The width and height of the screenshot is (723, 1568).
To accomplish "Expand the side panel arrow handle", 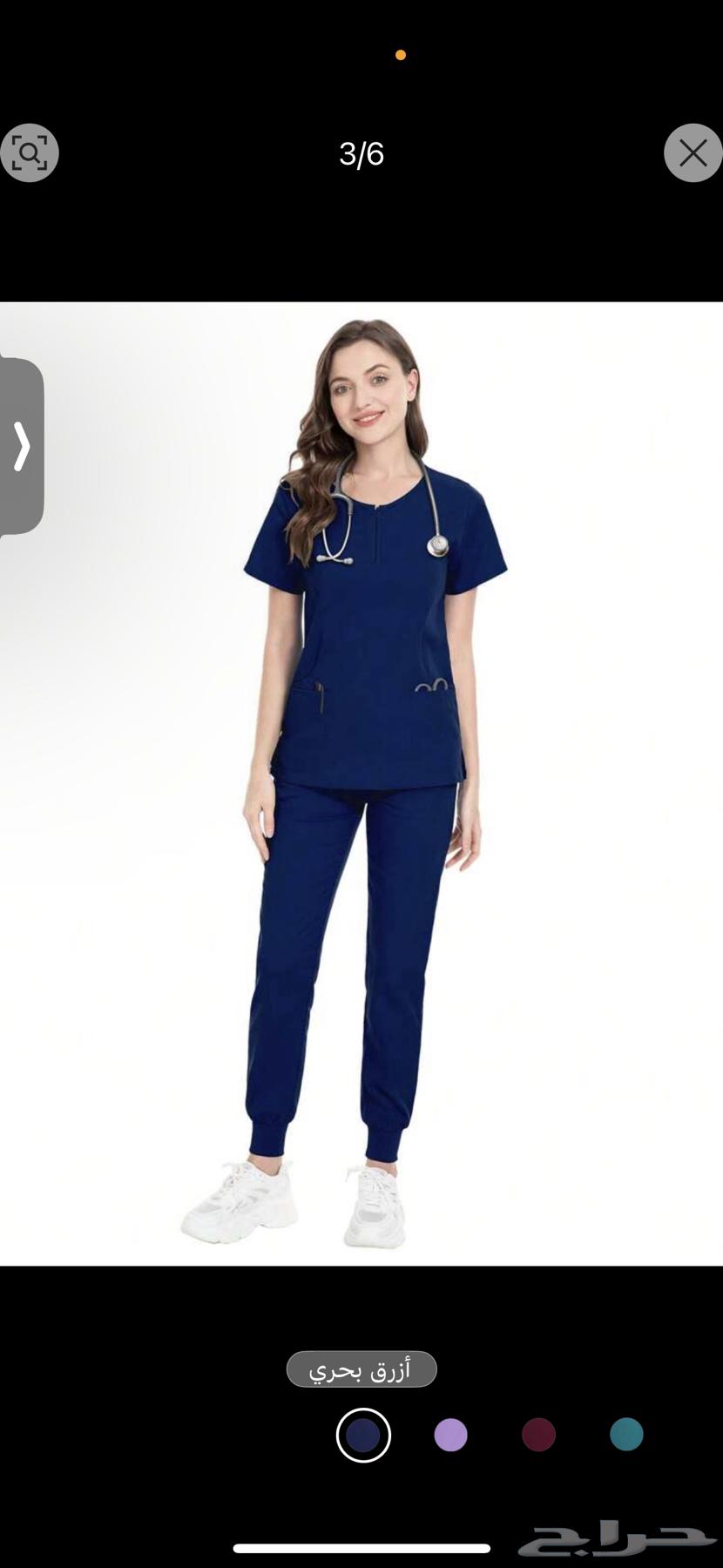I will click(22, 446).
